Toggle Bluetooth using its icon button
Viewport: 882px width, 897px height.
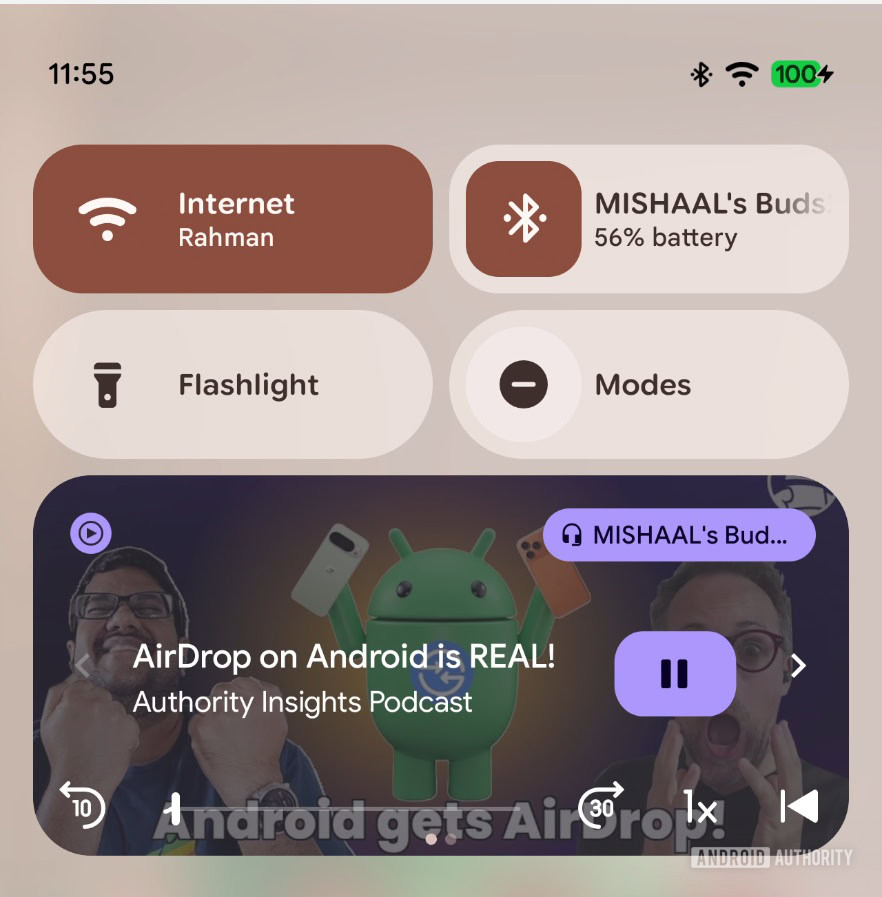pos(524,219)
